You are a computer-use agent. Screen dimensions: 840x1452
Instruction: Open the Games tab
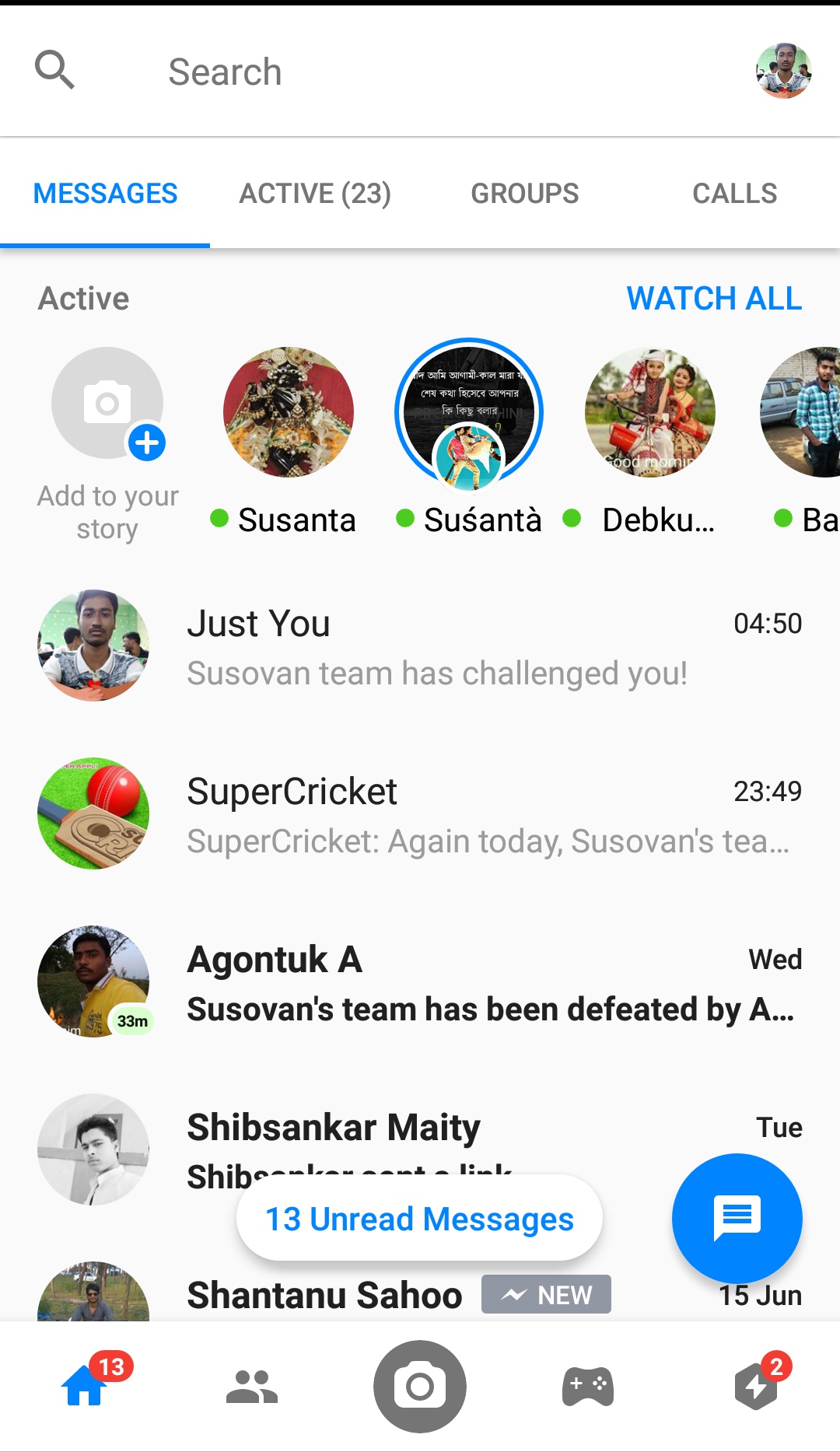tap(588, 1387)
